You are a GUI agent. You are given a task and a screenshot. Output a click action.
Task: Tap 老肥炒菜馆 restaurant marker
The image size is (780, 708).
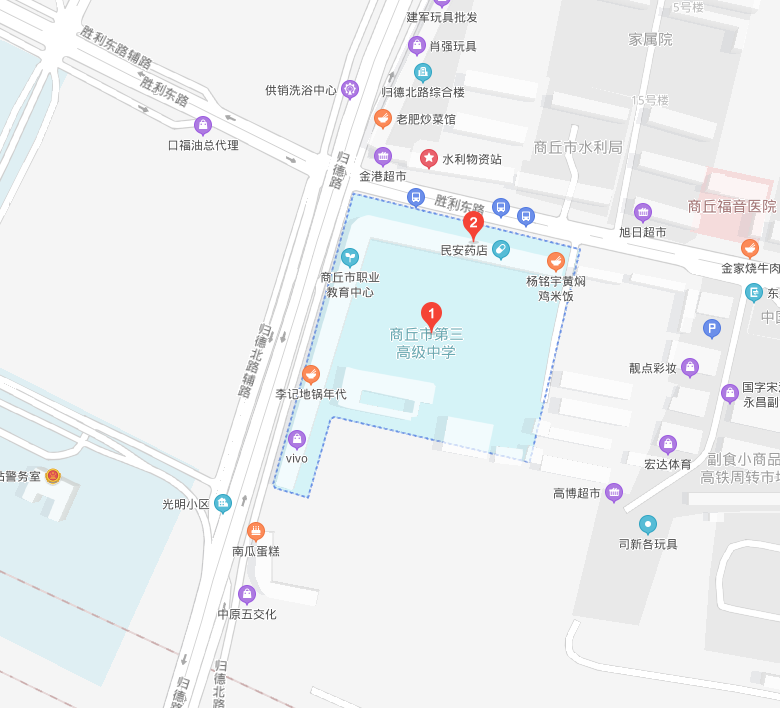(382, 119)
